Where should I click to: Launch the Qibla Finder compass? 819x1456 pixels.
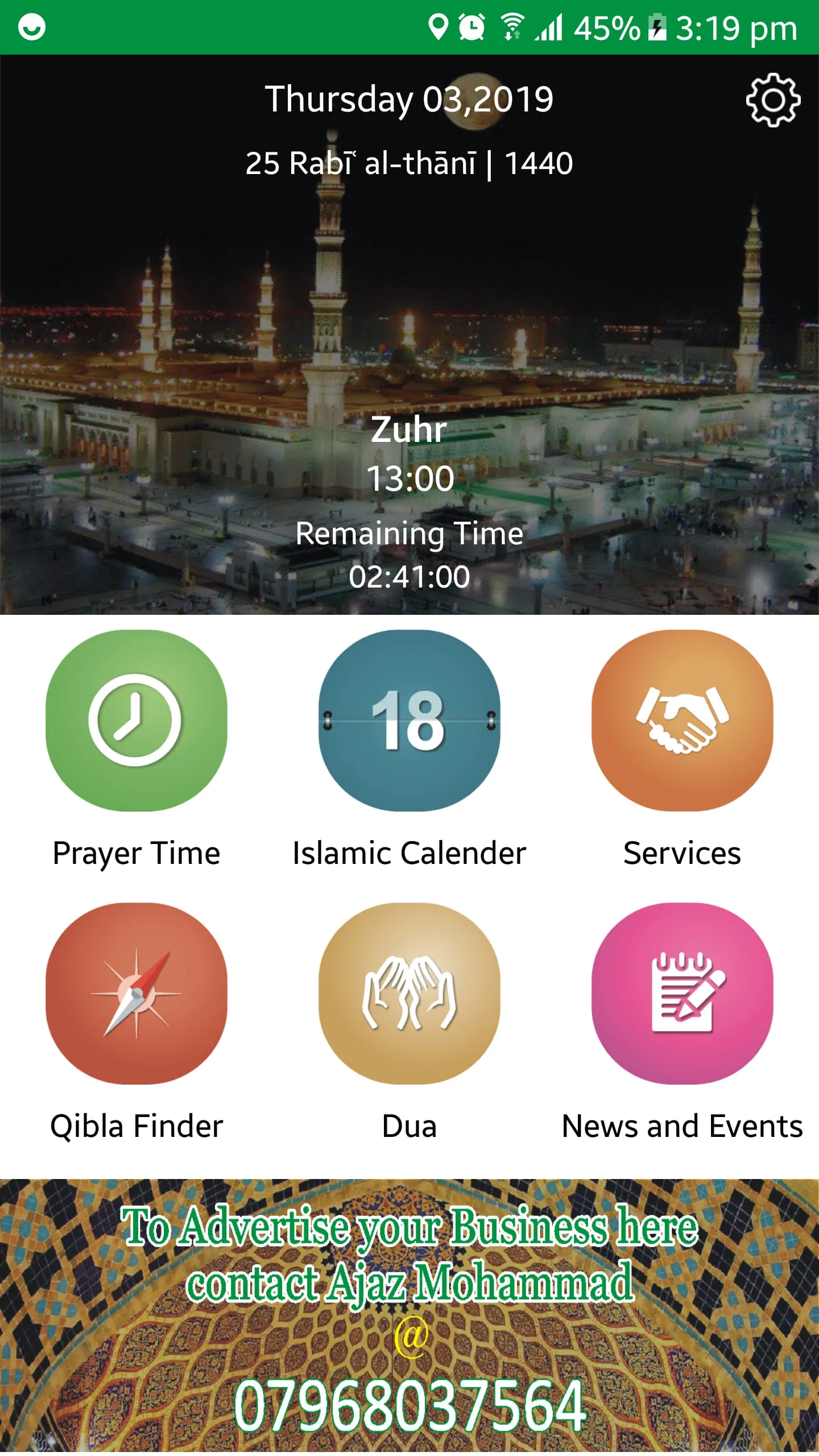point(136,994)
